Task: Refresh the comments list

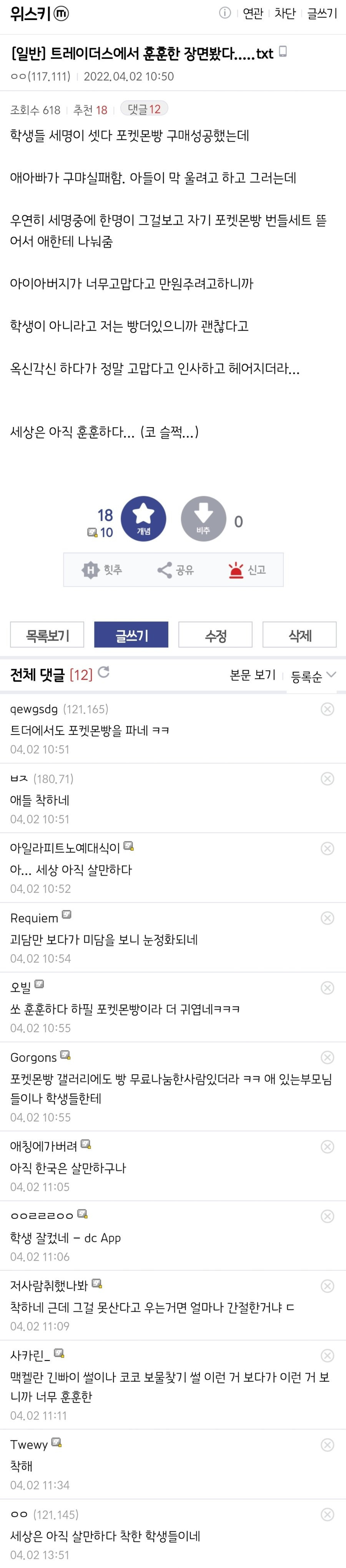Action: 104,672
